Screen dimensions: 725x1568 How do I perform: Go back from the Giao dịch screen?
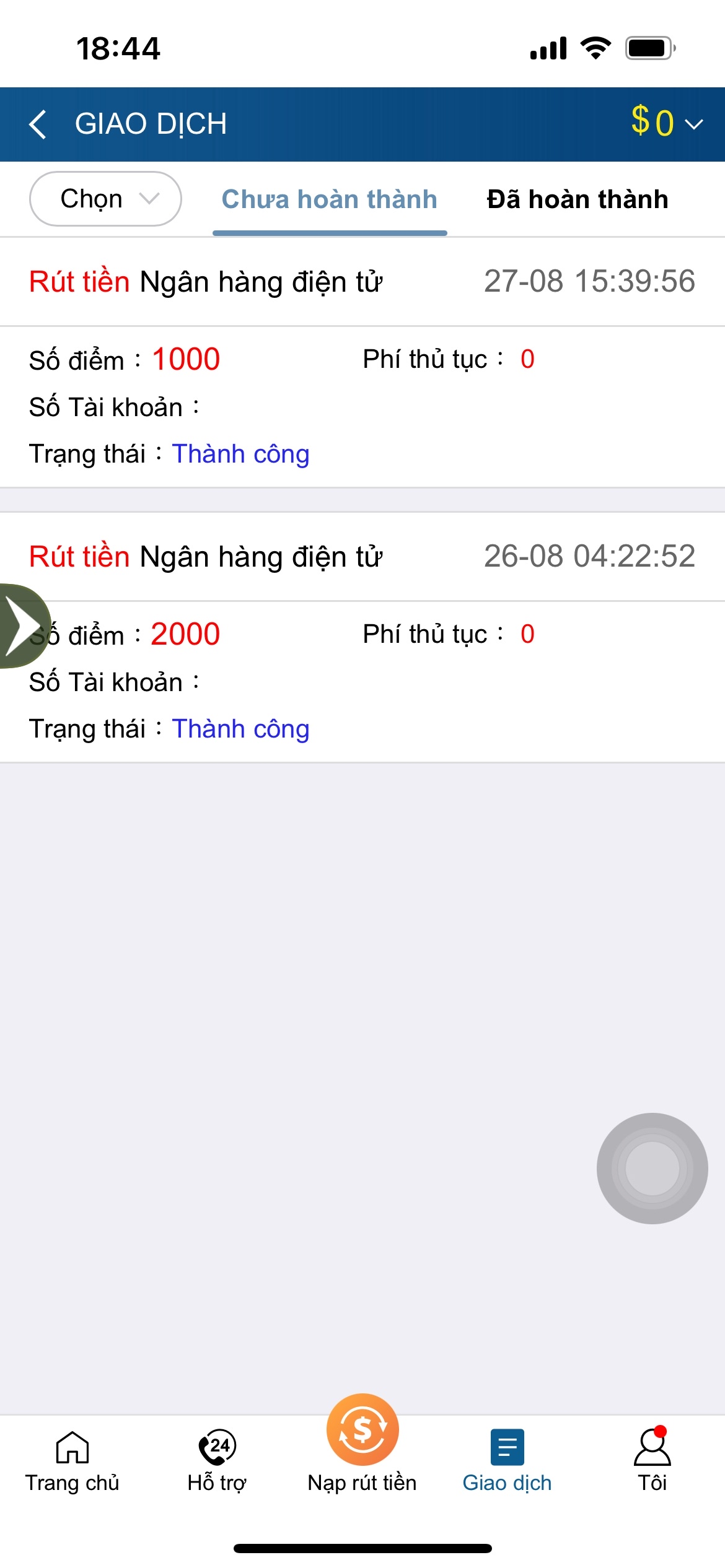click(x=38, y=124)
